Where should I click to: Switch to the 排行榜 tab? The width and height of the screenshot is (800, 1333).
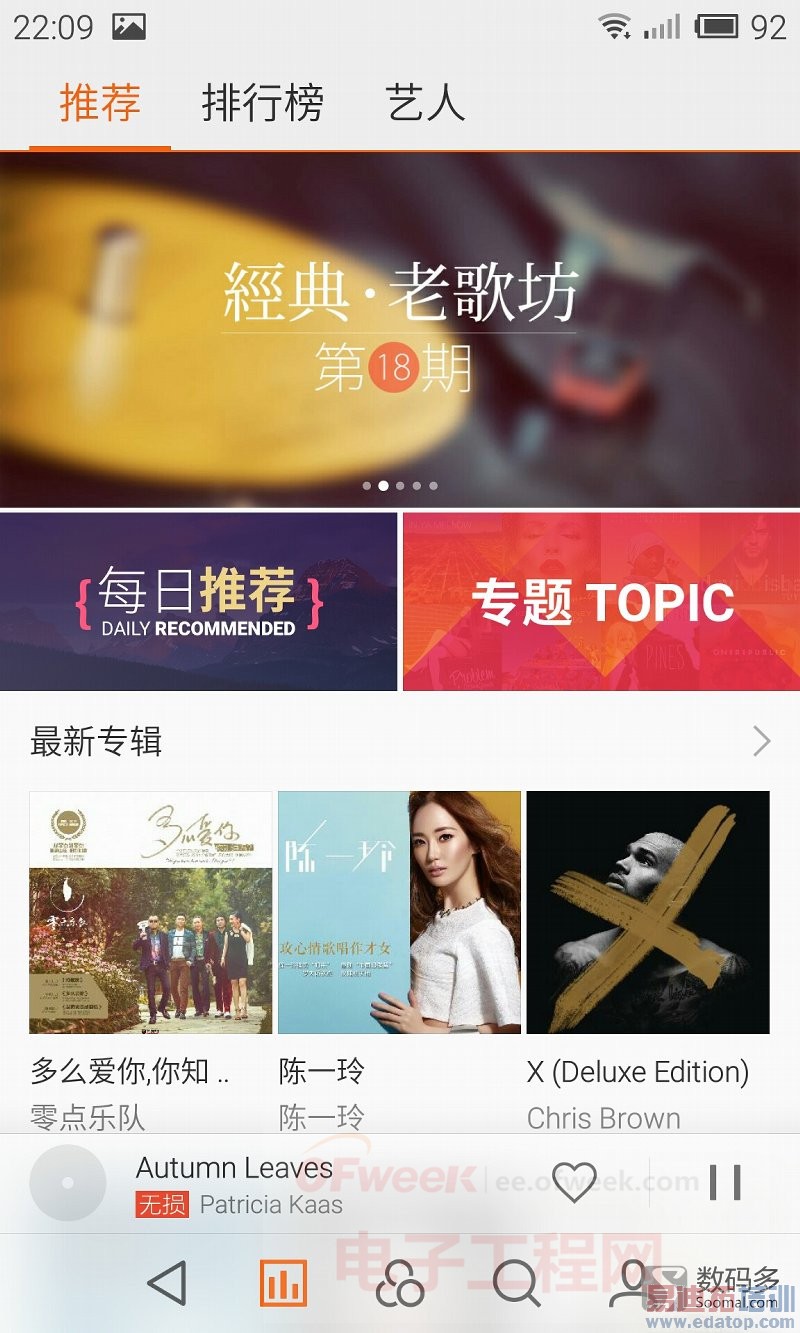pyautogui.click(x=262, y=103)
